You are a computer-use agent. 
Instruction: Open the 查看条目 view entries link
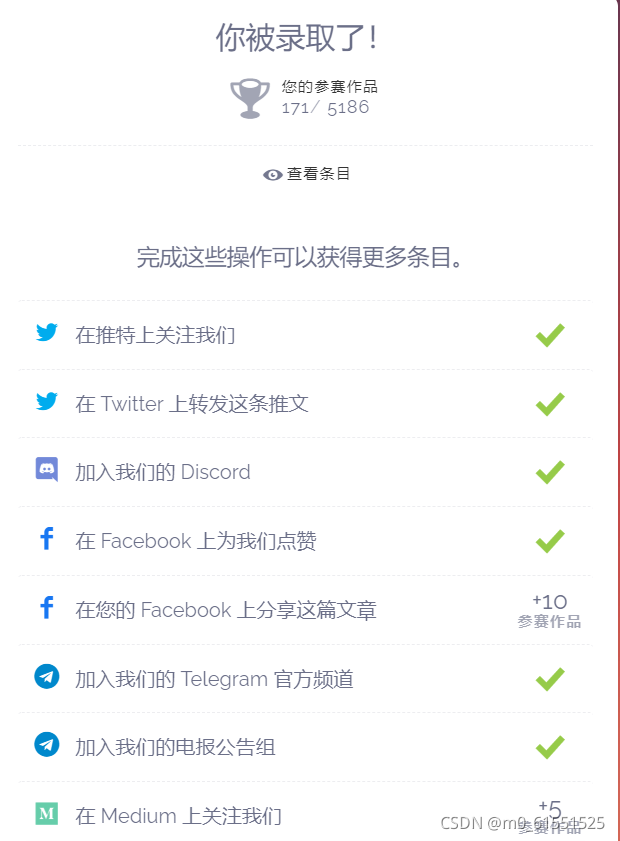(307, 174)
